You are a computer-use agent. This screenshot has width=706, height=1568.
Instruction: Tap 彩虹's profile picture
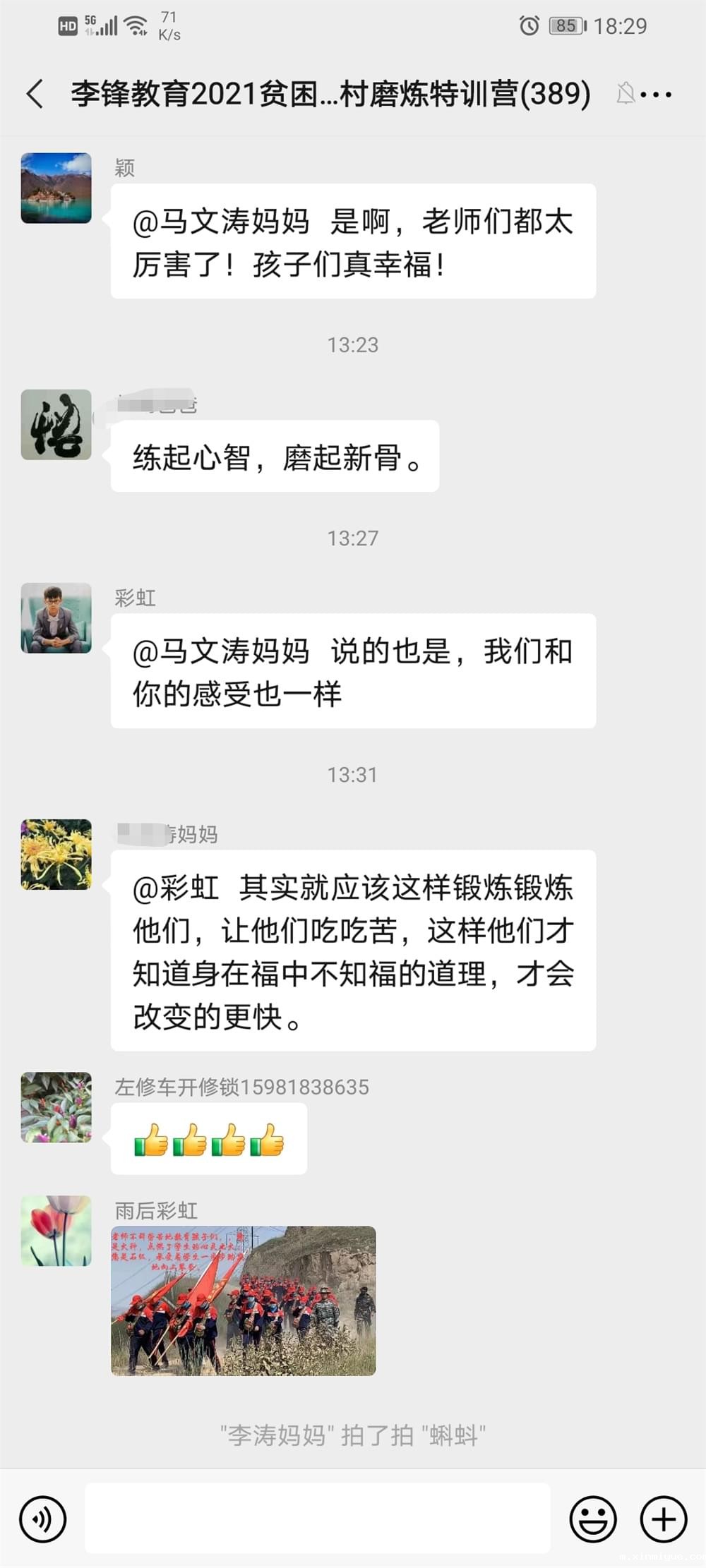point(56,617)
